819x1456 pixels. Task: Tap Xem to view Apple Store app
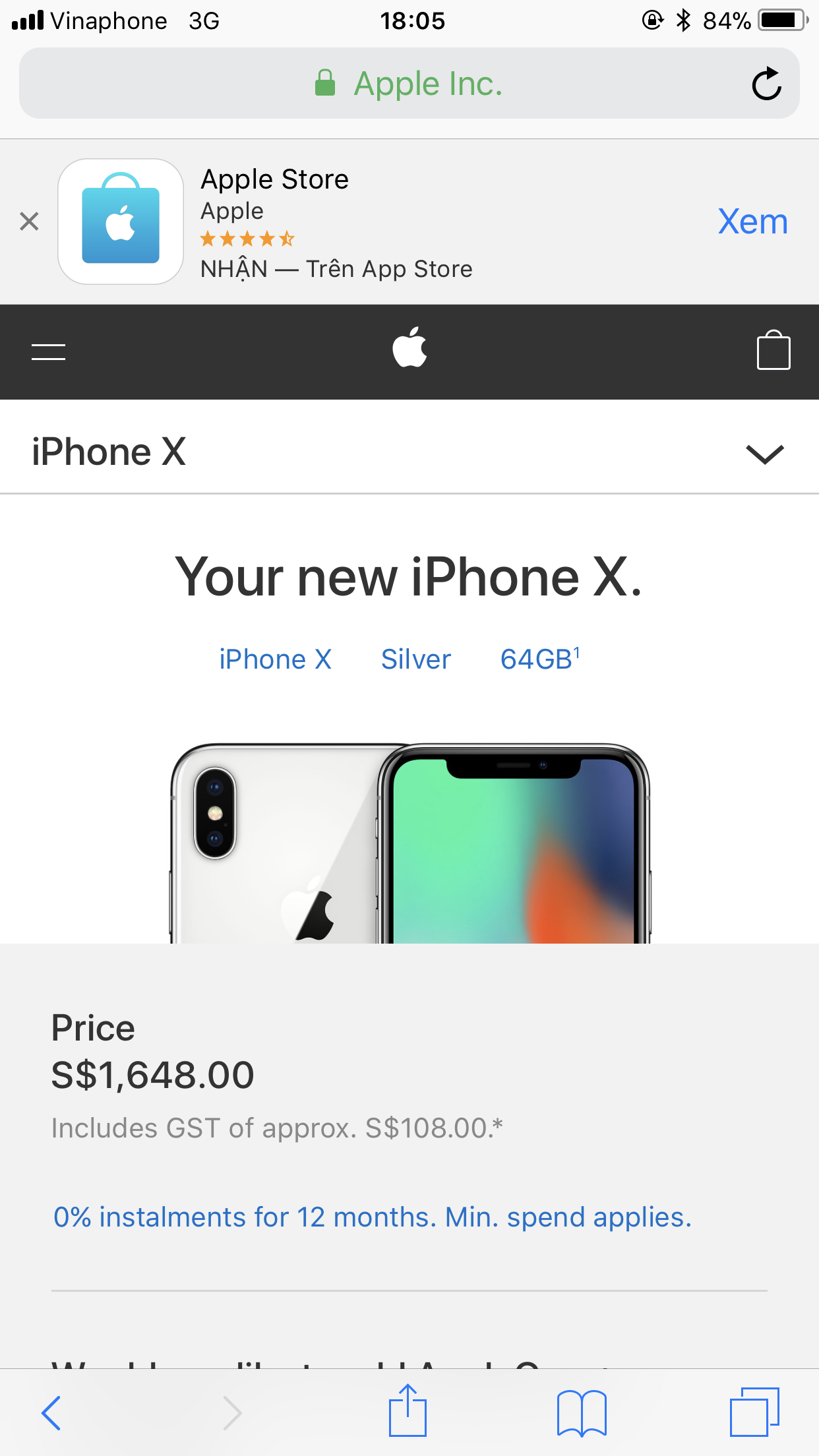(x=752, y=222)
